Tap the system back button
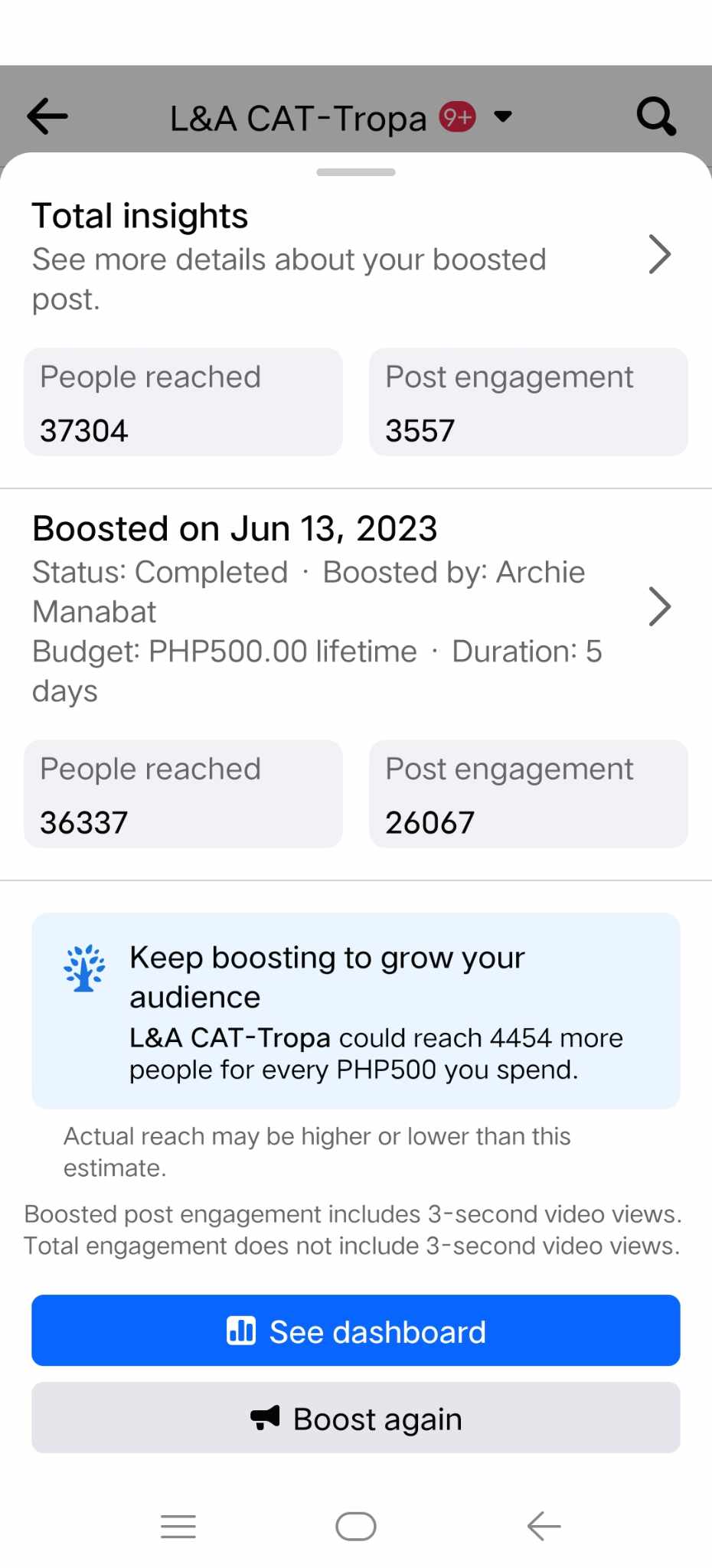The height and width of the screenshot is (1568, 712). [x=544, y=1526]
